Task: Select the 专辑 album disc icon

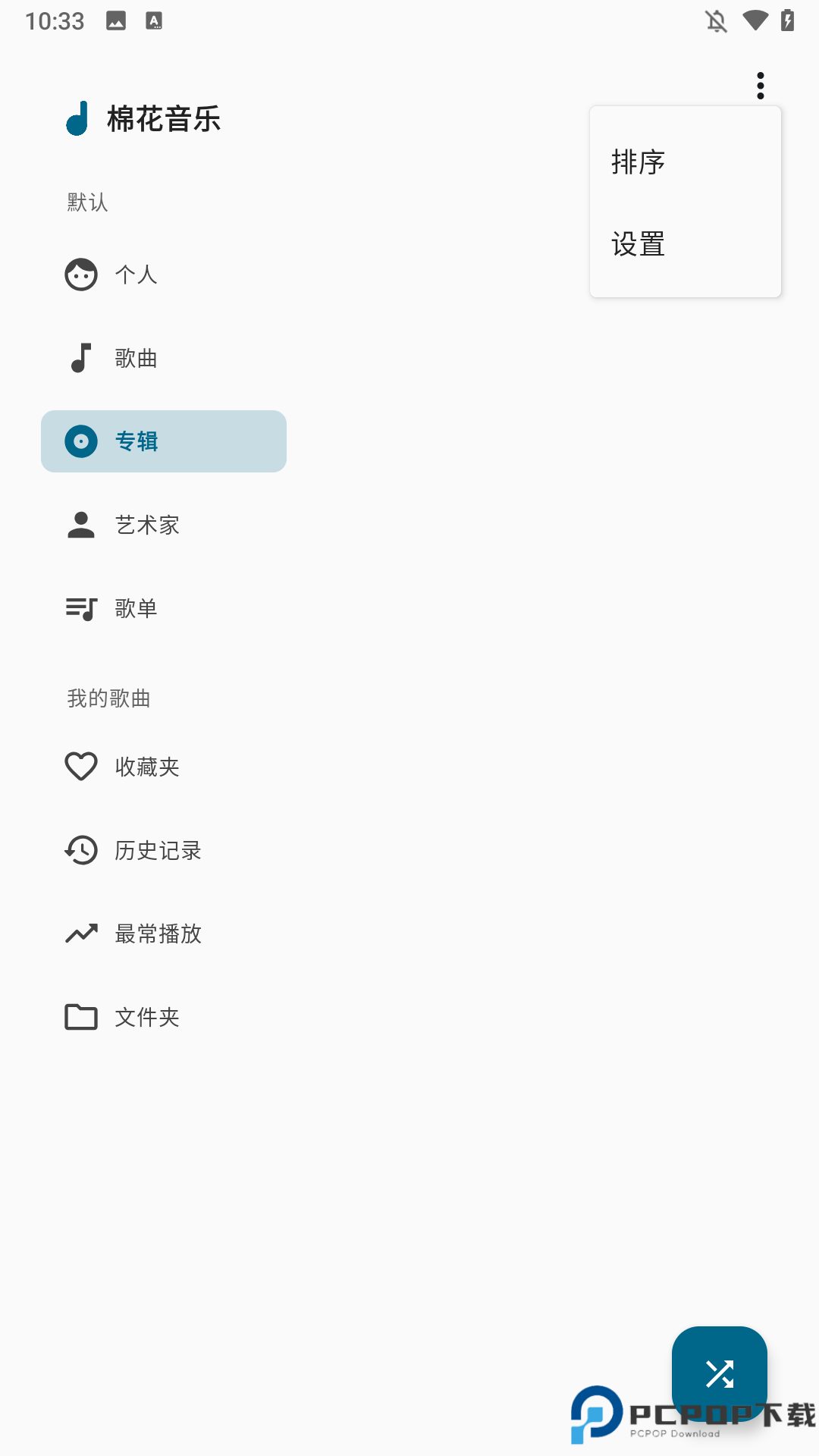Action: [81, 441]
